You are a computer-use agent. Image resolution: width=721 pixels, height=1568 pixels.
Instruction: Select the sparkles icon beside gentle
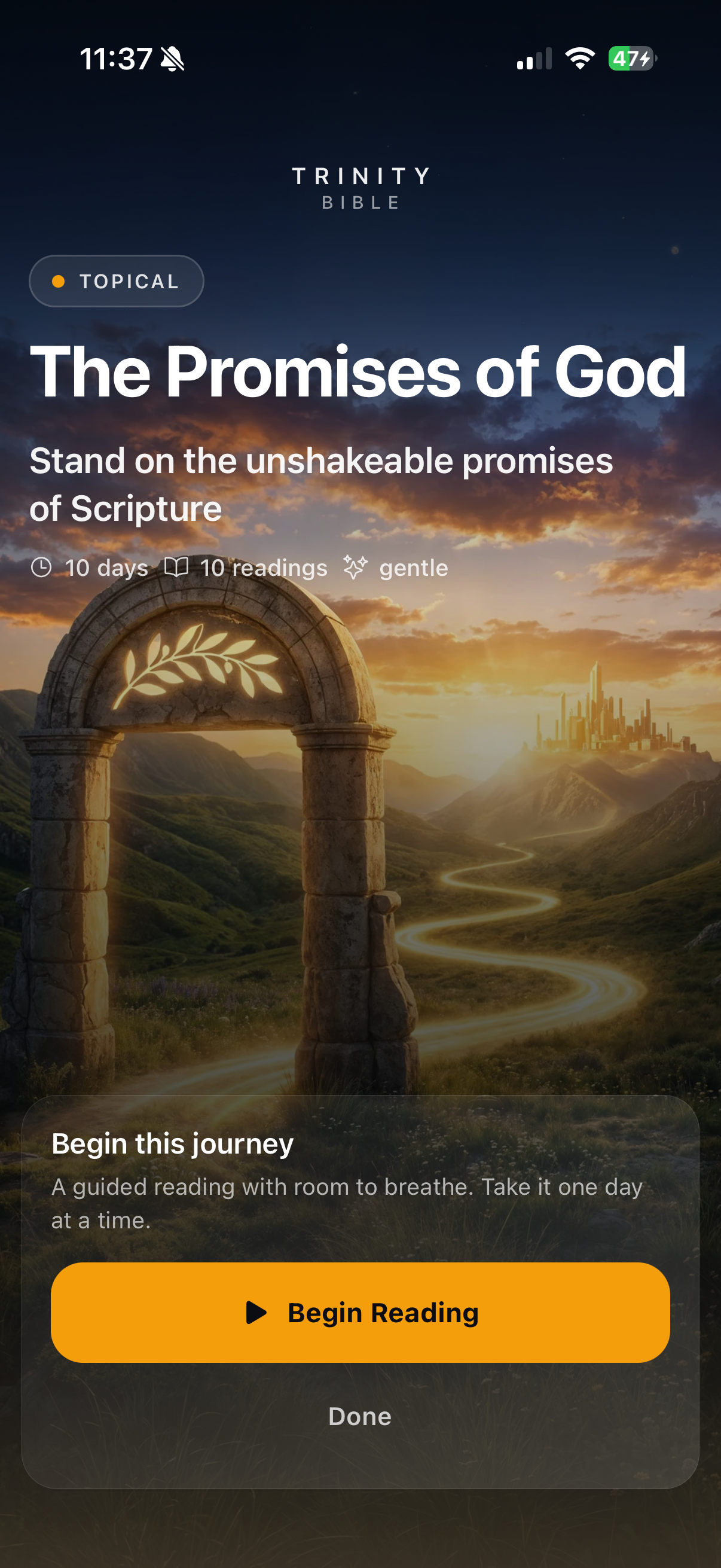point(355,568)
